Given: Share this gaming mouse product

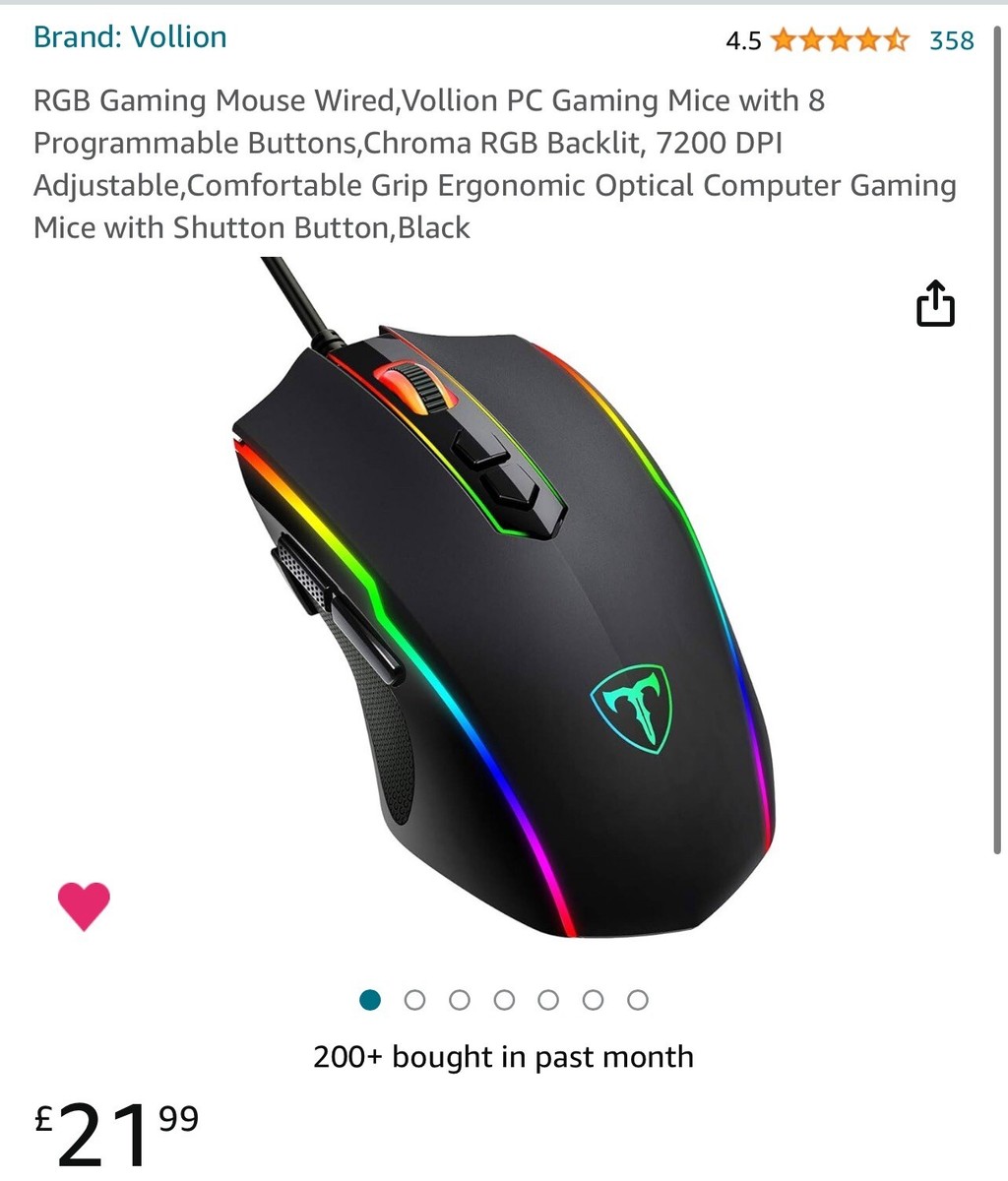Looking at the screenshot, I should [935, 304].
